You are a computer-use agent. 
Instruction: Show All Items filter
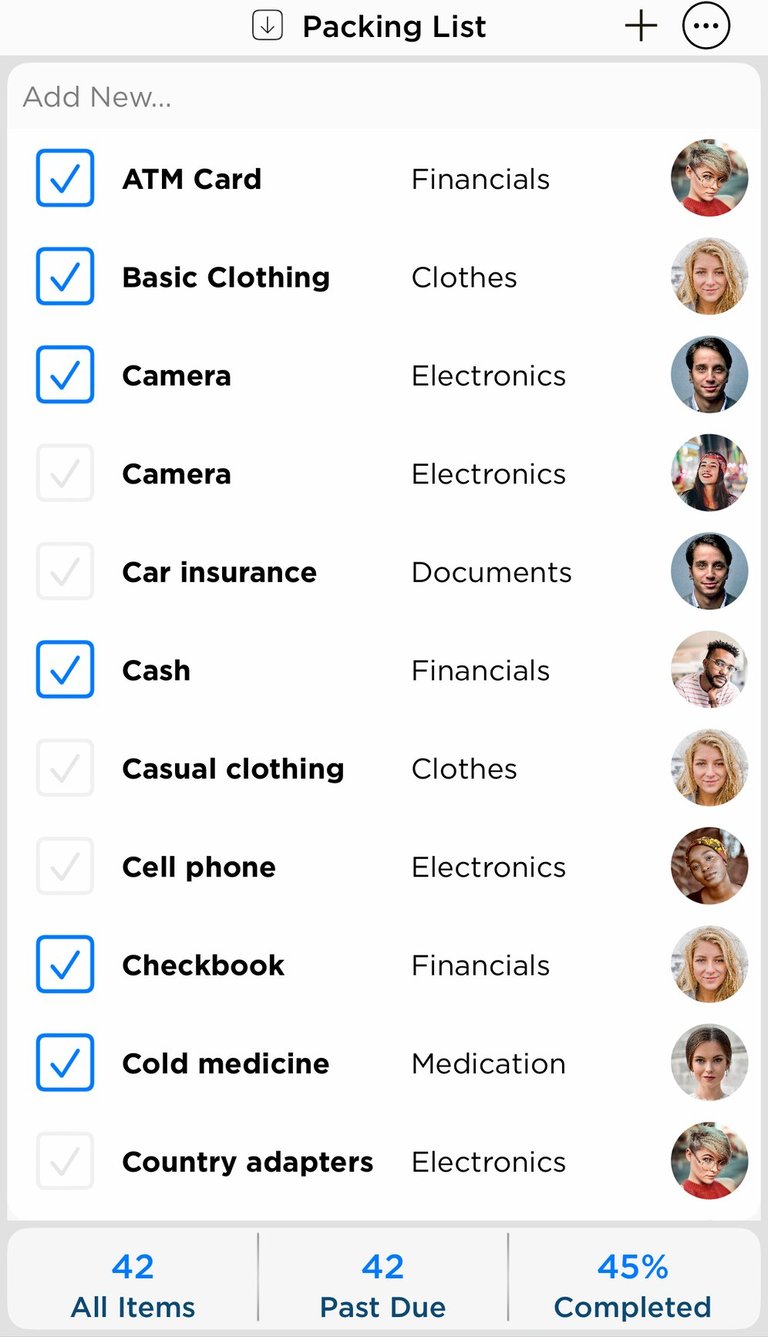coord(133,1286)
